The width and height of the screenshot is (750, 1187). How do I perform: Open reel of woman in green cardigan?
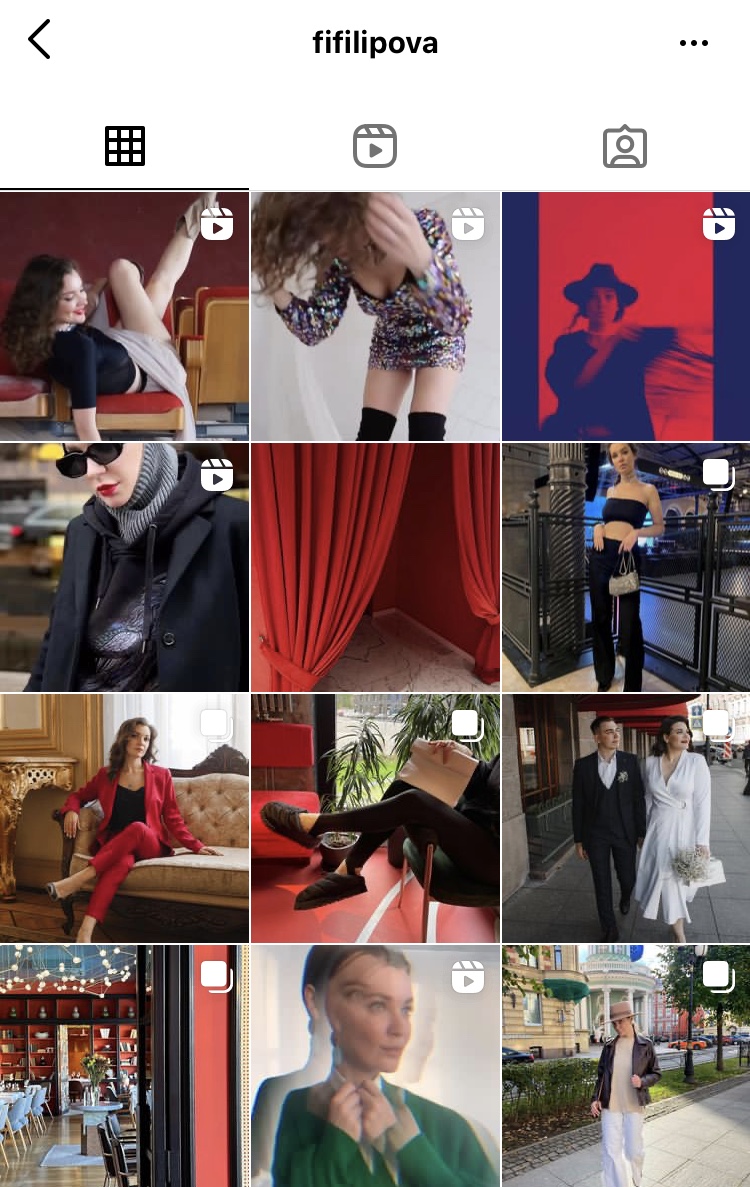tap(375, 1065)
